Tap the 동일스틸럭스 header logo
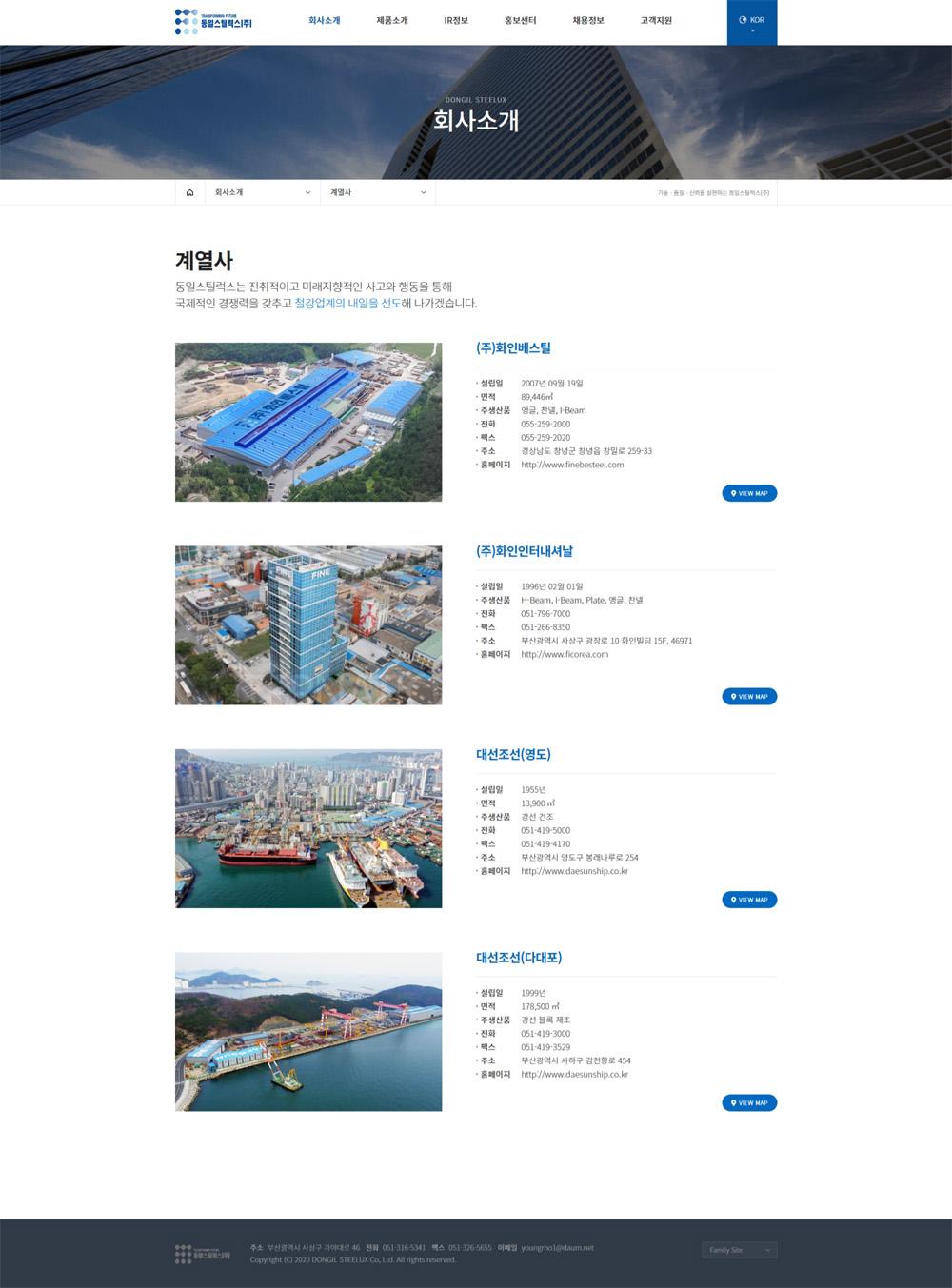Screen dimensions: 952x1288 (x=214, y=21)
